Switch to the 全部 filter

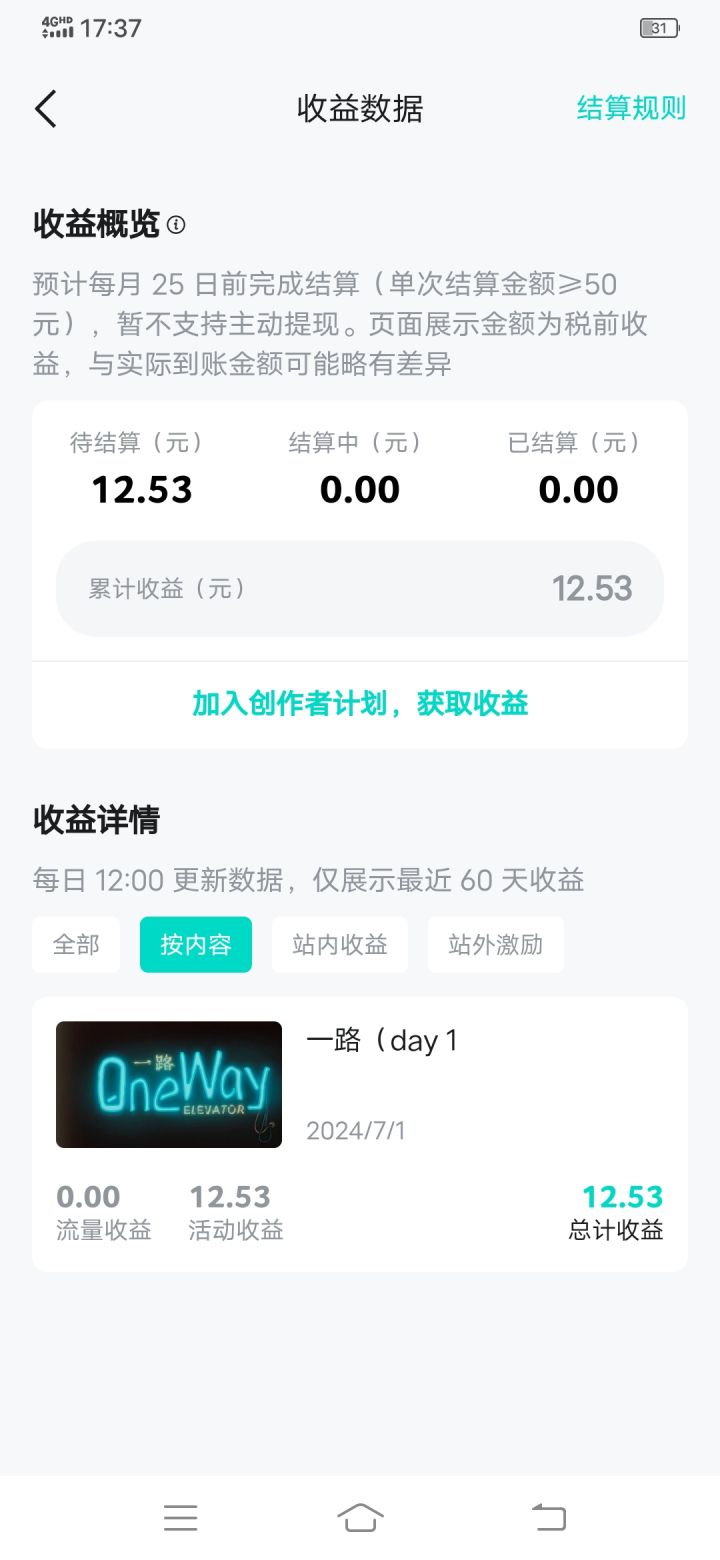76,944
